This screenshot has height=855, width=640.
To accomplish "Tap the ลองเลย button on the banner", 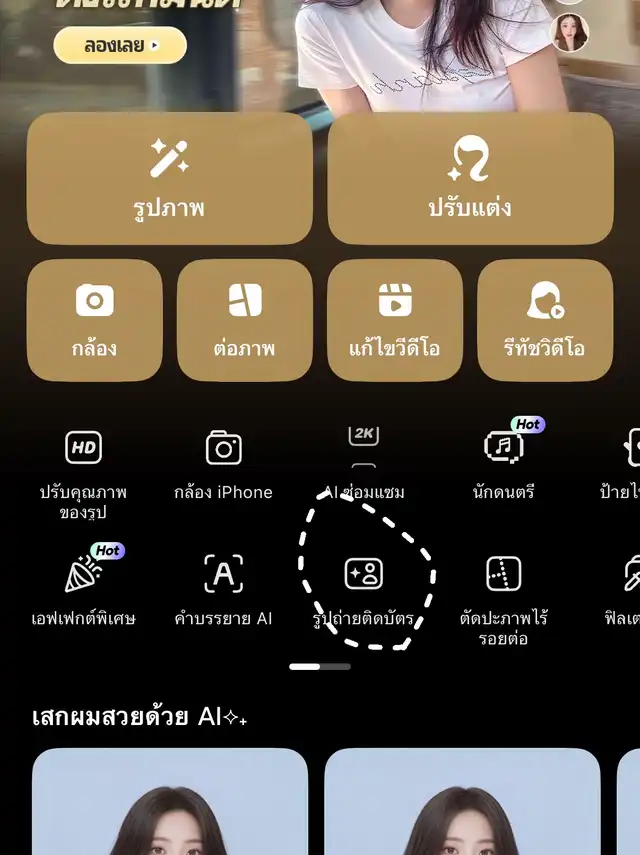I will (x=120, y=45).
